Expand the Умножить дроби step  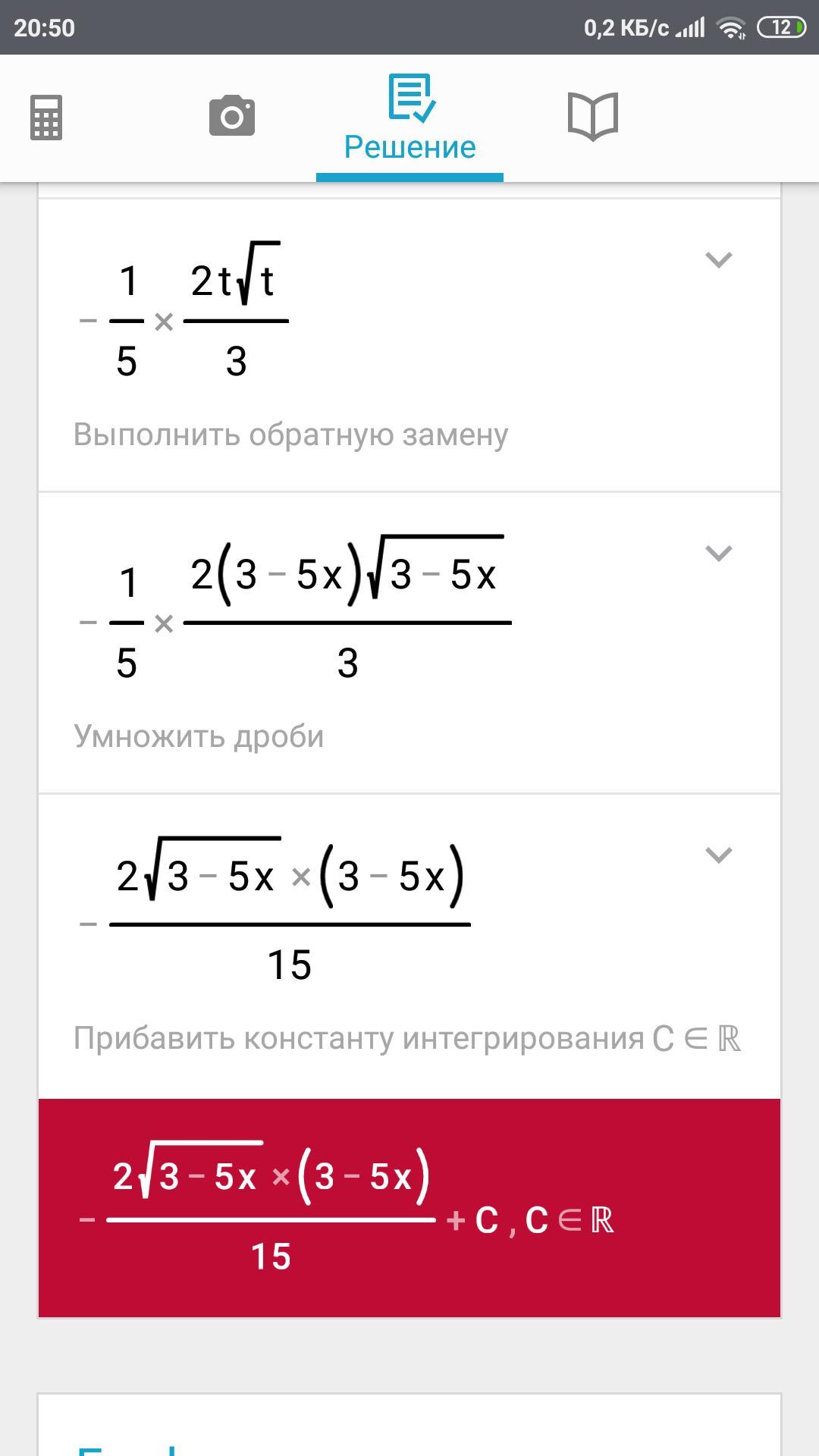[x=718, y=554]
